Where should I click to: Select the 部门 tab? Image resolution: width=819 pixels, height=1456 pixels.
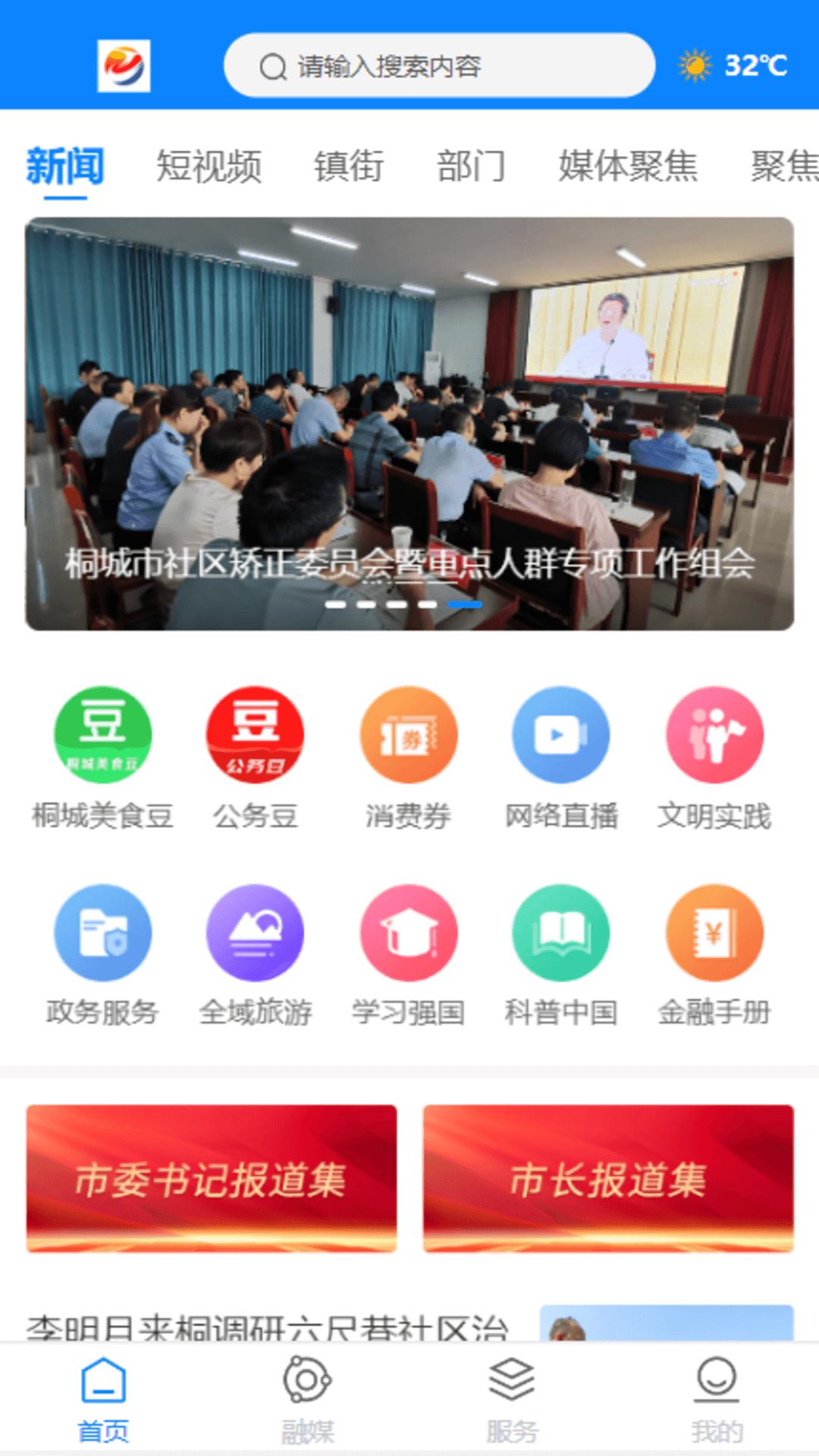click(472, 167)
